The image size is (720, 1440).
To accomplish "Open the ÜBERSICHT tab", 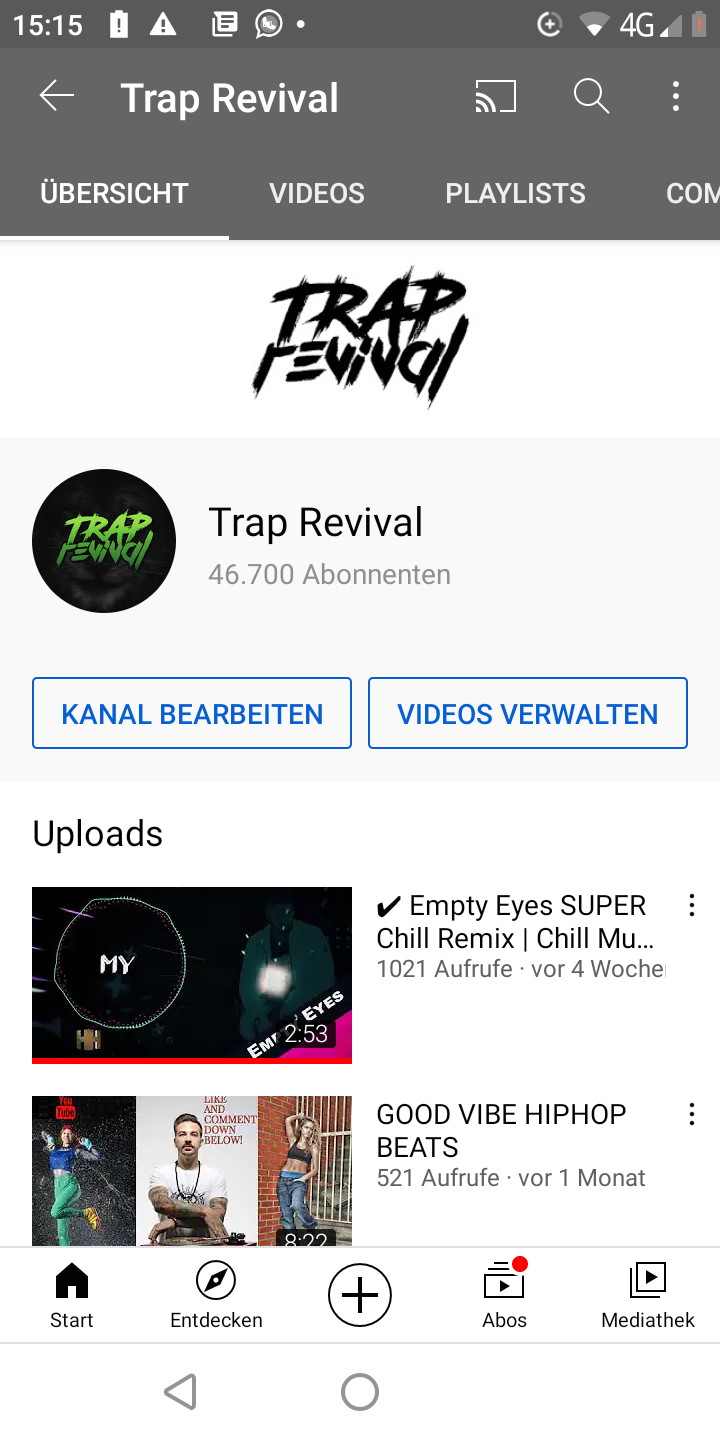I will 114,193.
